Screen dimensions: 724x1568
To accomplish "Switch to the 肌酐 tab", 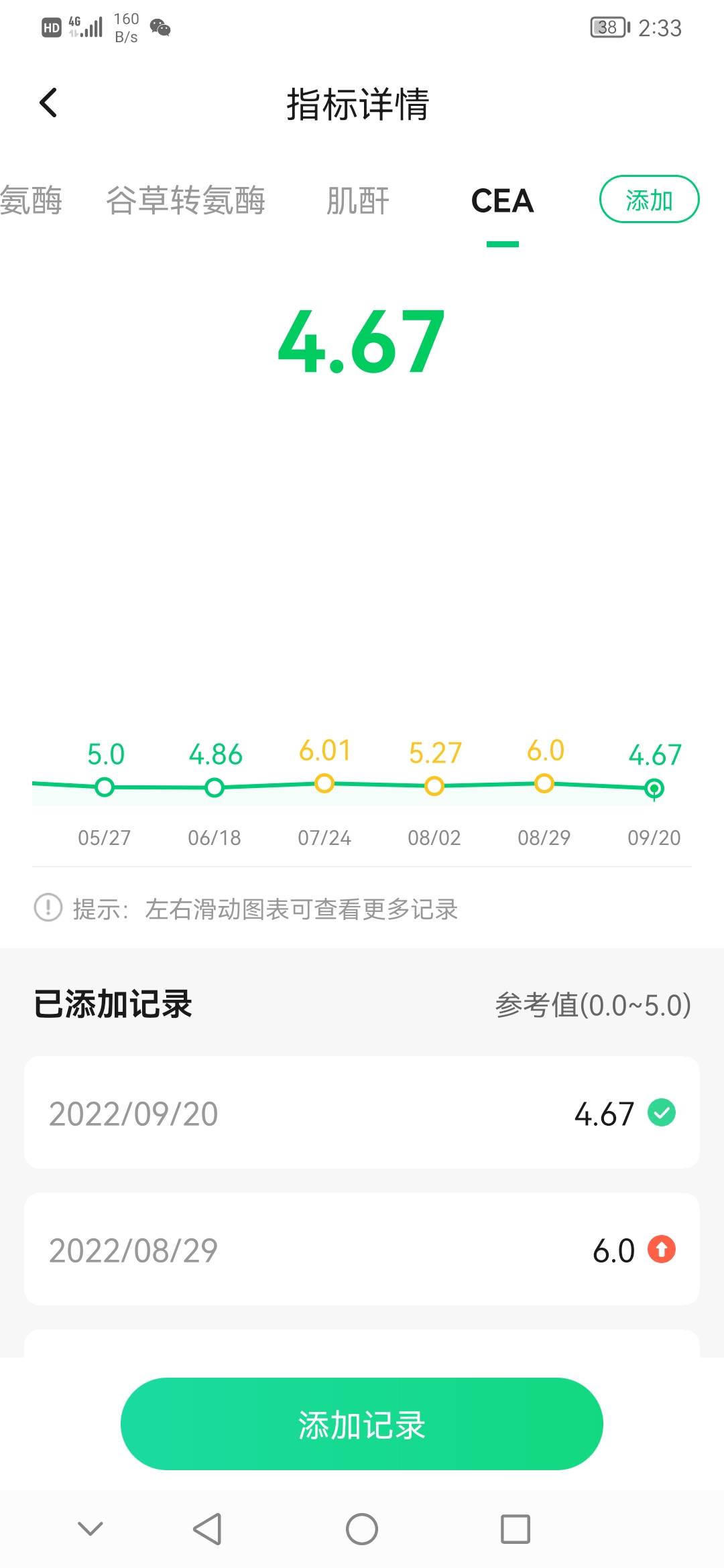I will pos(357,201).
